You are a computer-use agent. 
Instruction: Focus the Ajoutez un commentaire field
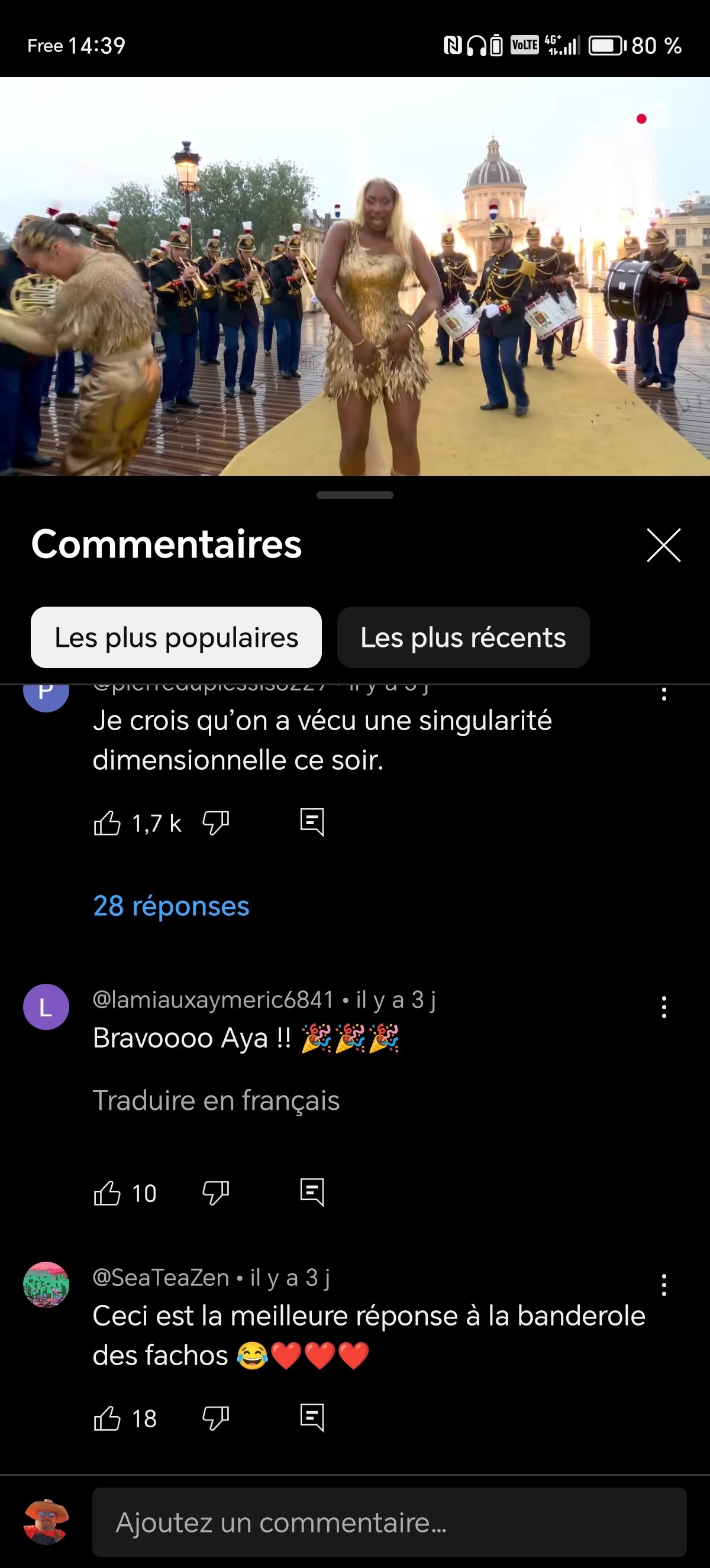coord(389,1522)
